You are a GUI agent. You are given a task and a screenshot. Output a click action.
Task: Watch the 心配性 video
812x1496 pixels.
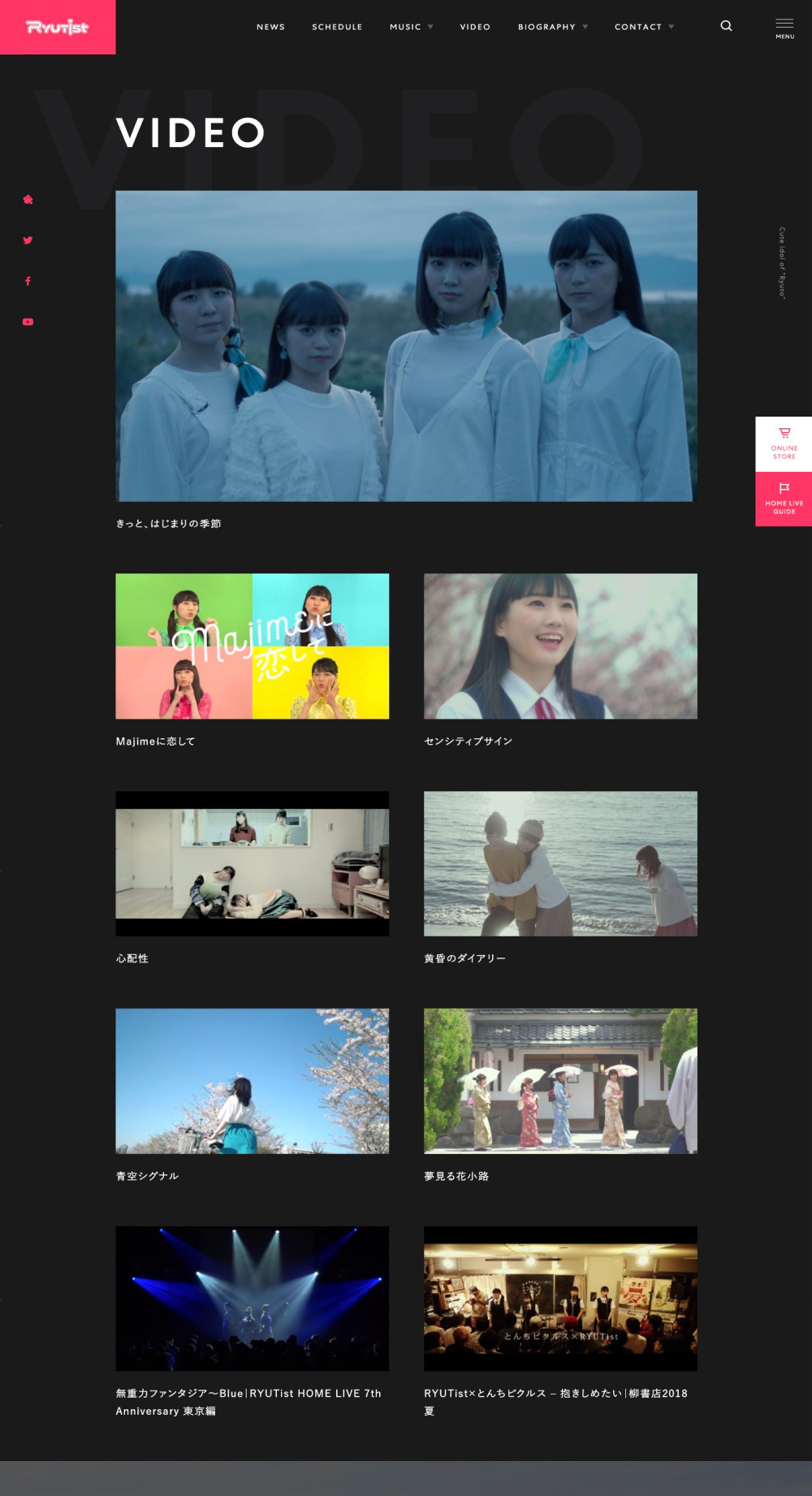pos(252,863)
